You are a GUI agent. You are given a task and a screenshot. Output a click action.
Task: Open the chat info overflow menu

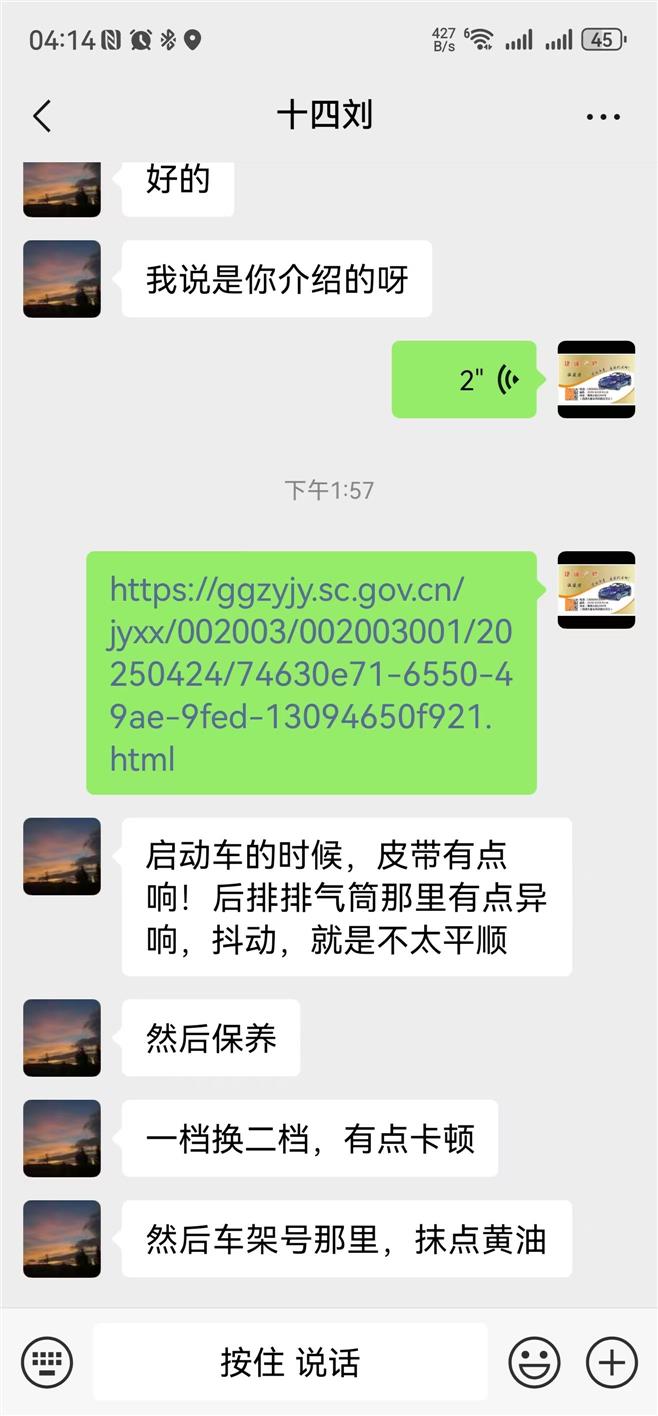(x=603, y=117)
